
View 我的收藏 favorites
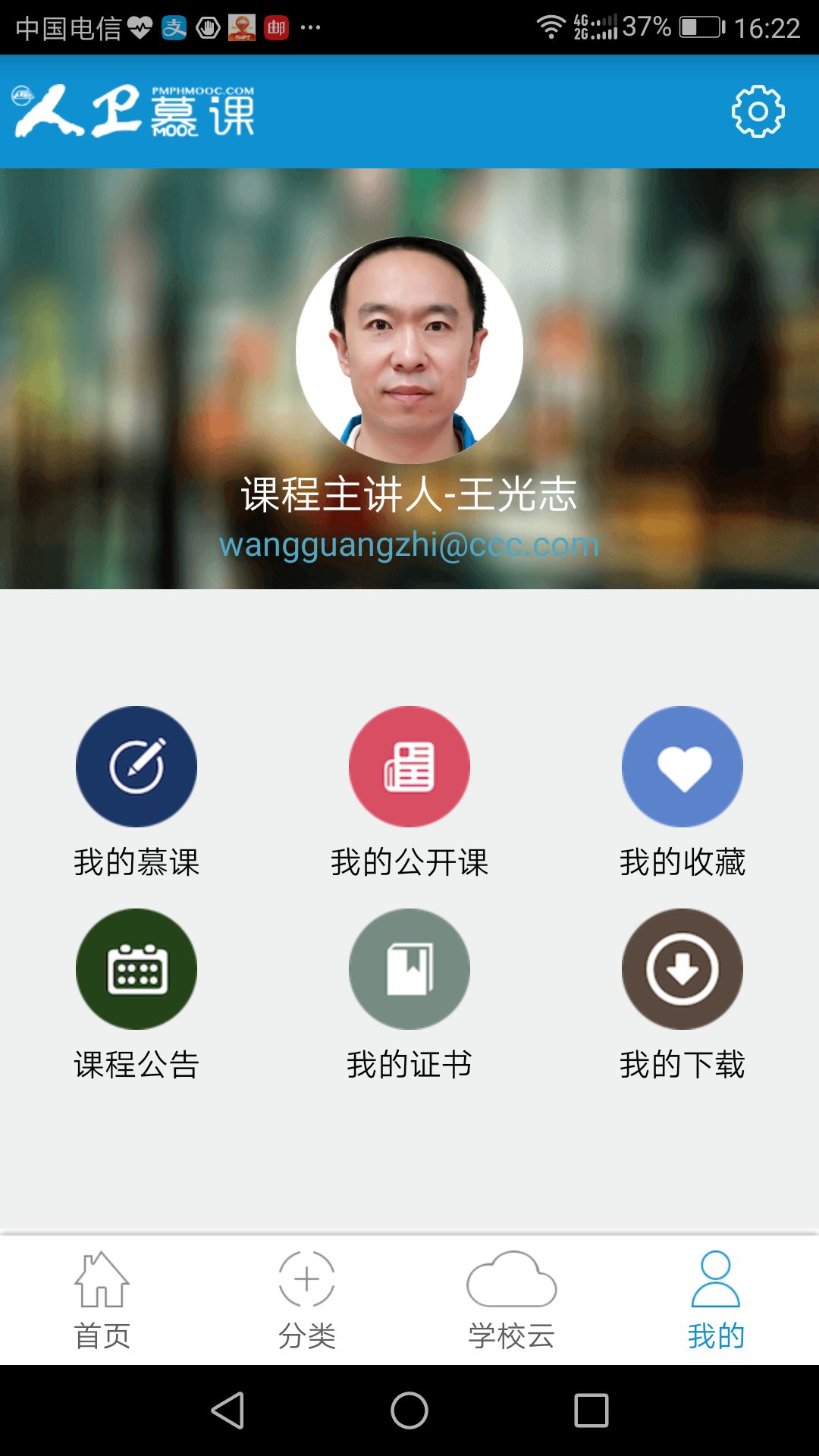click(682, 767)
